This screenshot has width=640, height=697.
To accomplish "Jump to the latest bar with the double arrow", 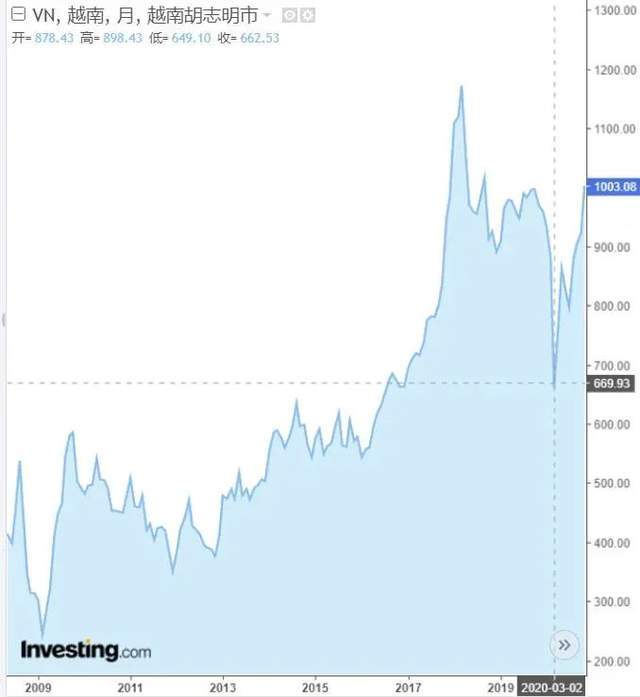I will [564, 645].
